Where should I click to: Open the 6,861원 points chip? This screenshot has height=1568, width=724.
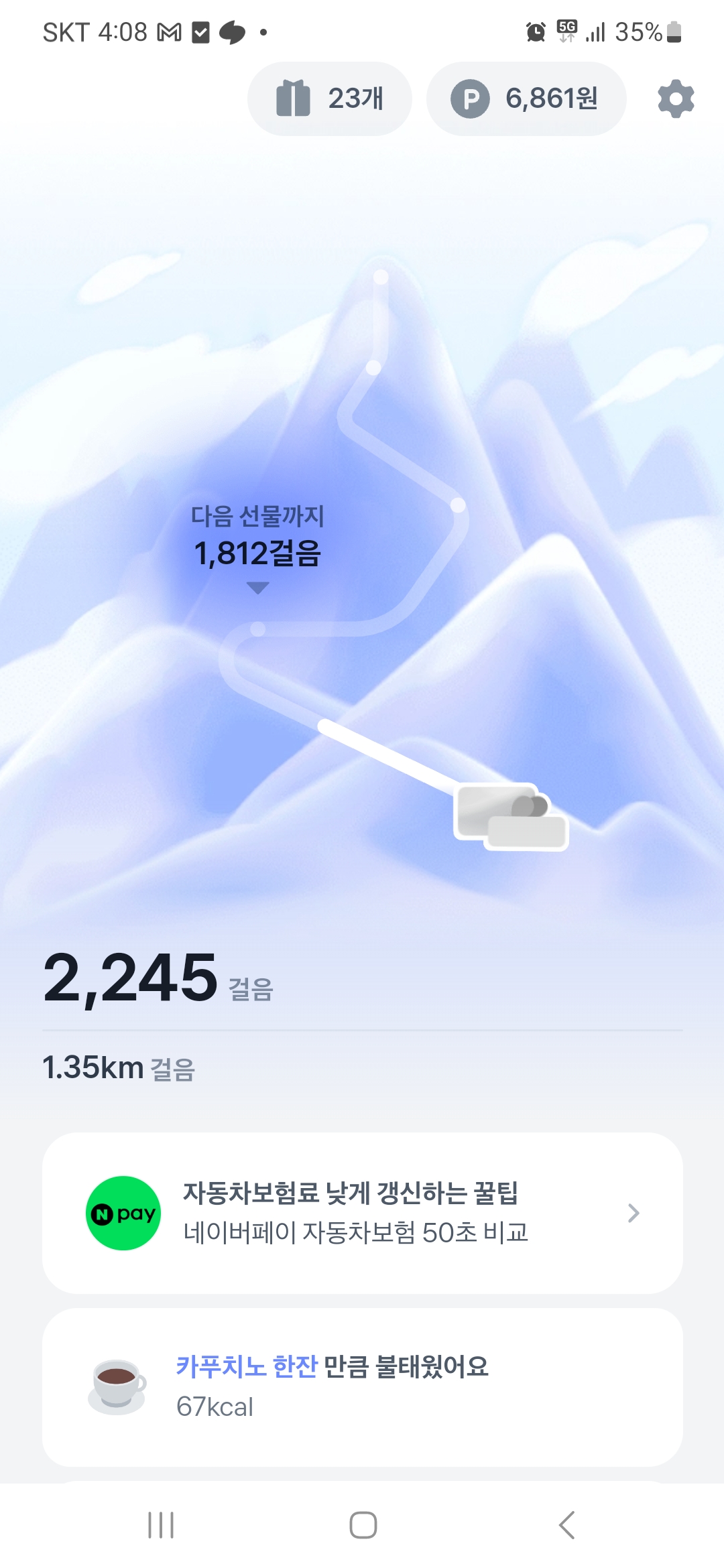[526, 99]
